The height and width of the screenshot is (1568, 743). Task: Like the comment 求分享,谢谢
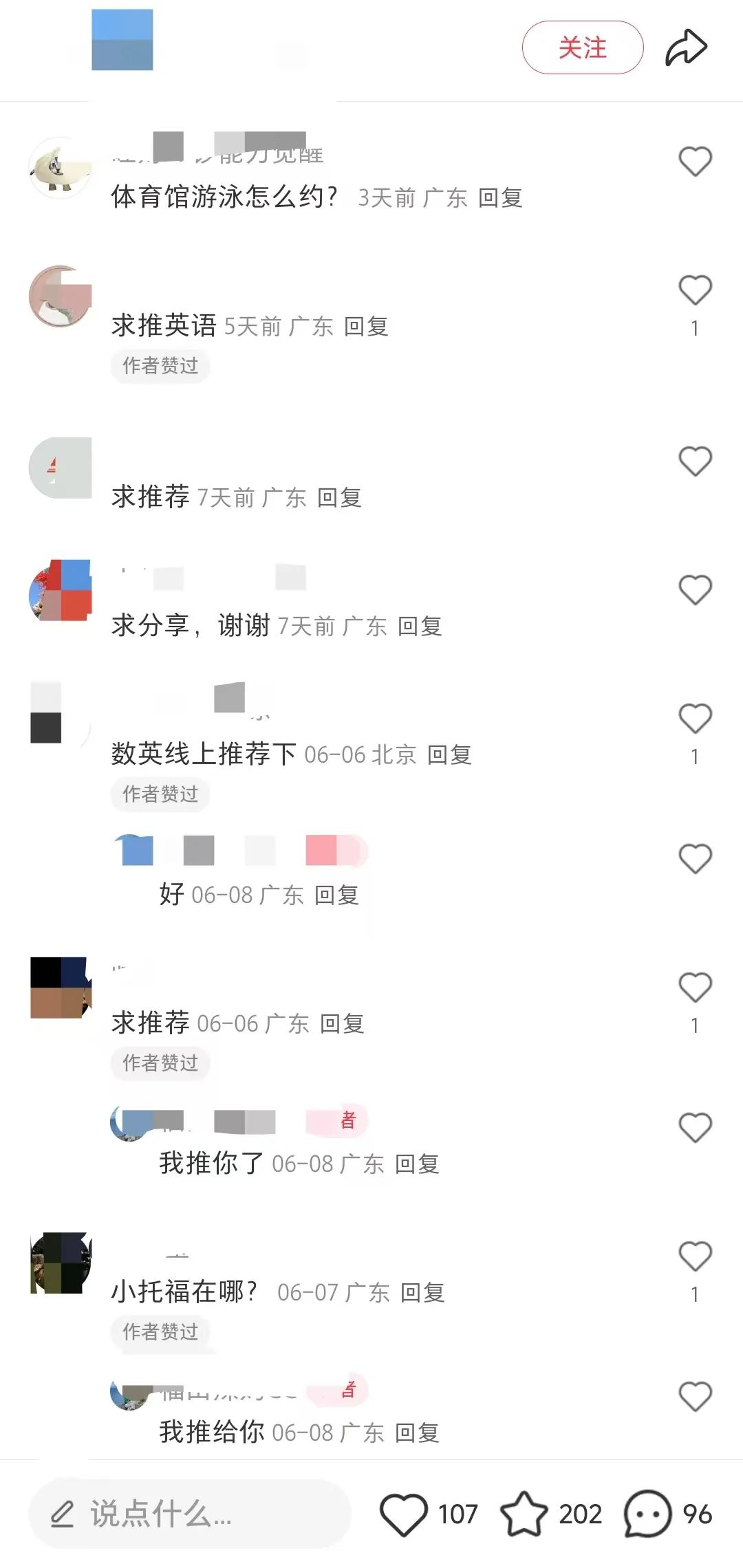[695, 590]
